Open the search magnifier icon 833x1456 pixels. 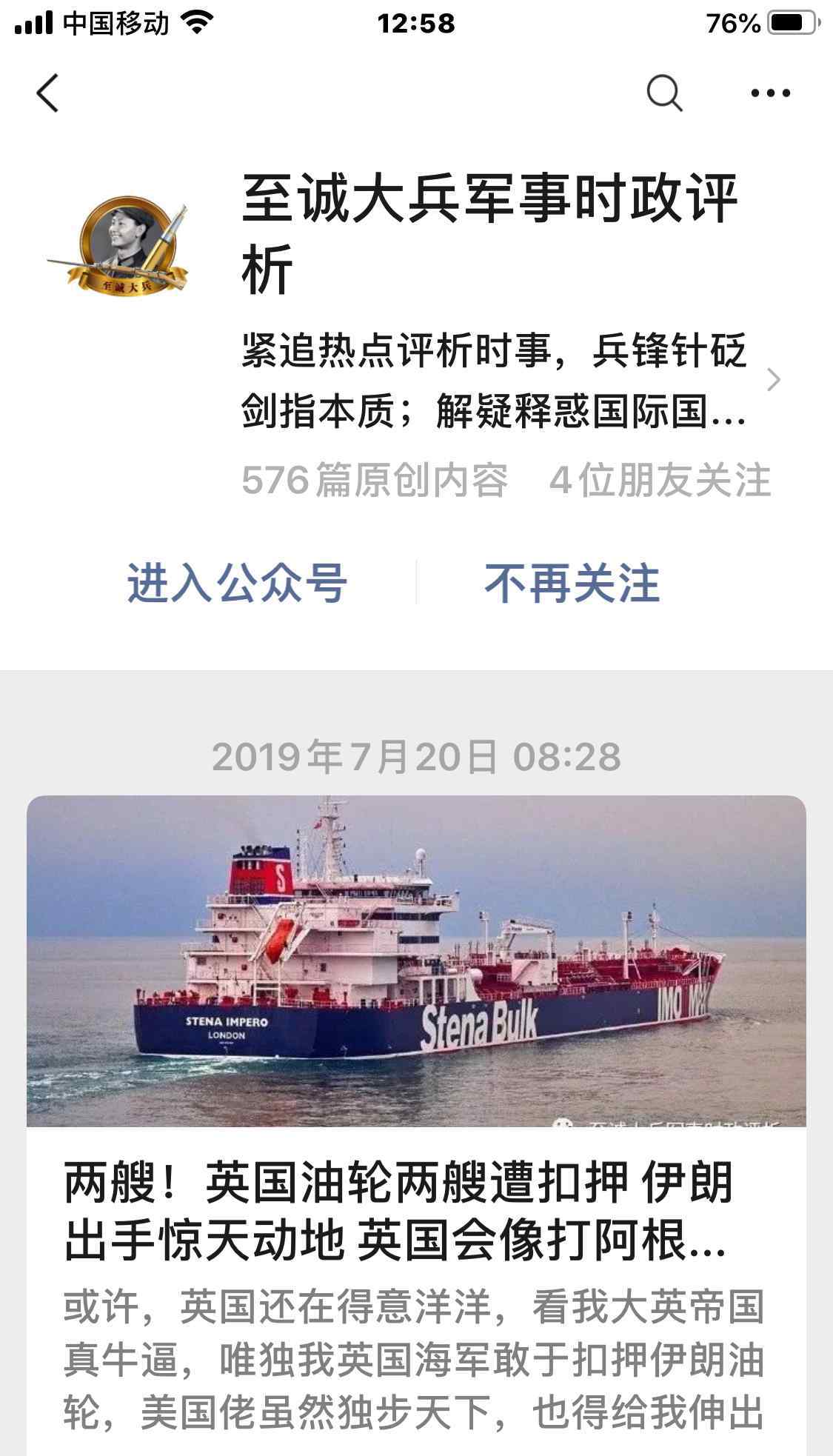[x=664, y=93]
